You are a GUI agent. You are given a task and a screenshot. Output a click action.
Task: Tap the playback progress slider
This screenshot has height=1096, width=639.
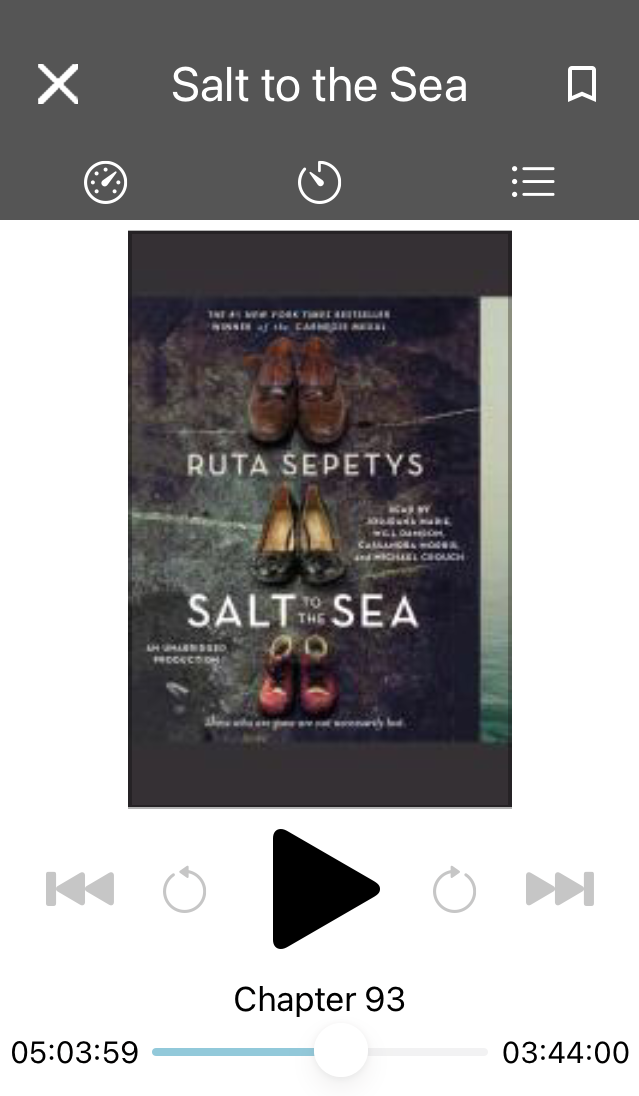[340, 1051]
